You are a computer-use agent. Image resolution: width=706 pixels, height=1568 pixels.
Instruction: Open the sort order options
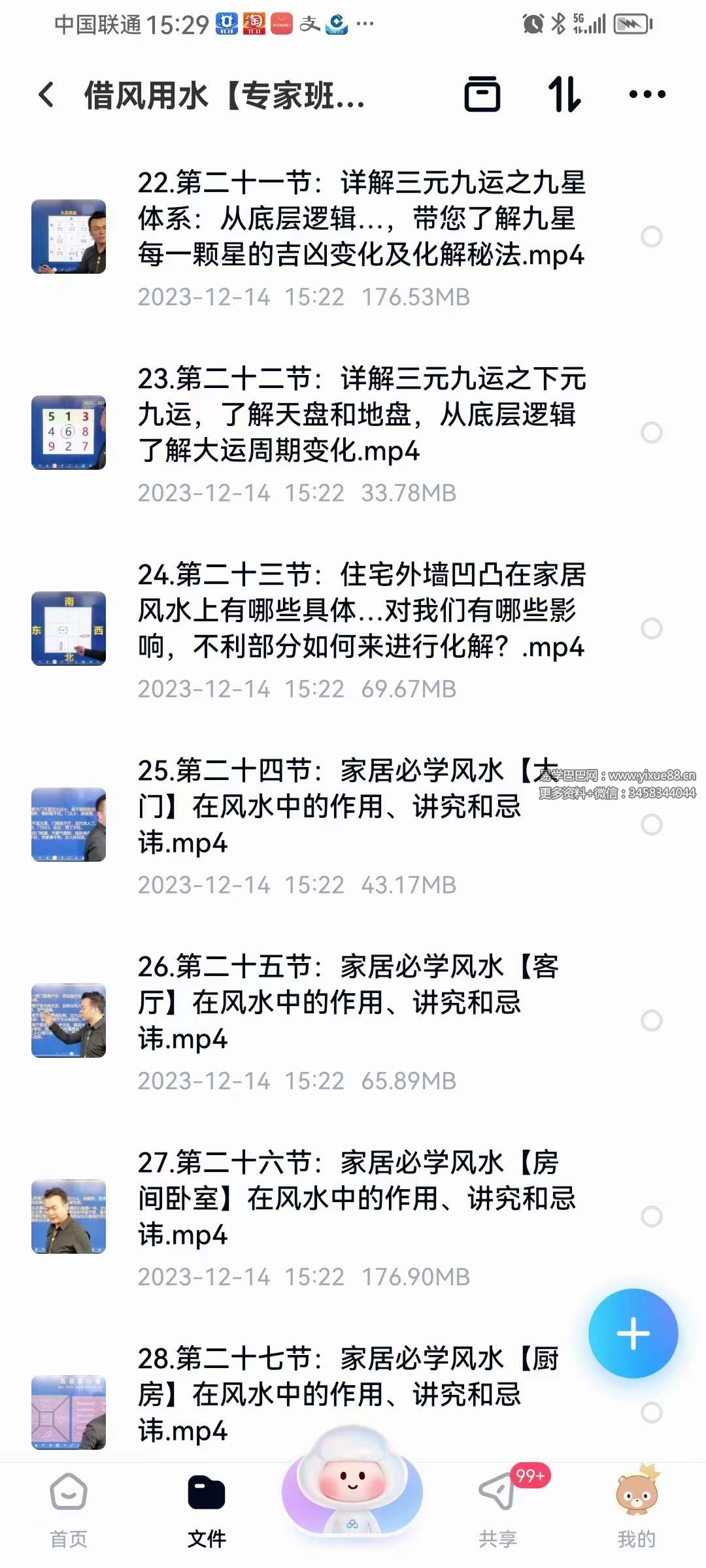[x=564, y=95]
